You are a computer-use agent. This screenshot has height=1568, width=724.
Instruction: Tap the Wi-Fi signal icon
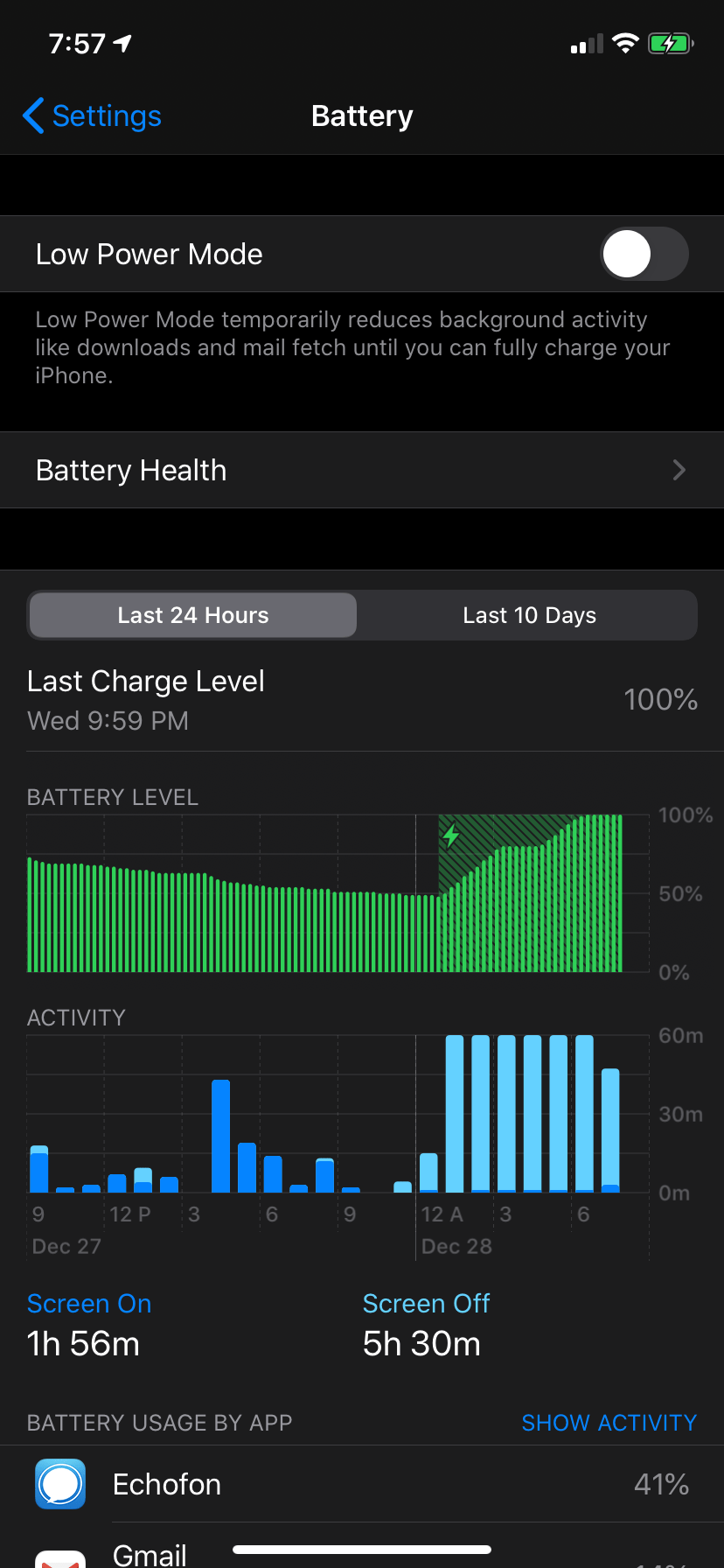pos(626,43)
